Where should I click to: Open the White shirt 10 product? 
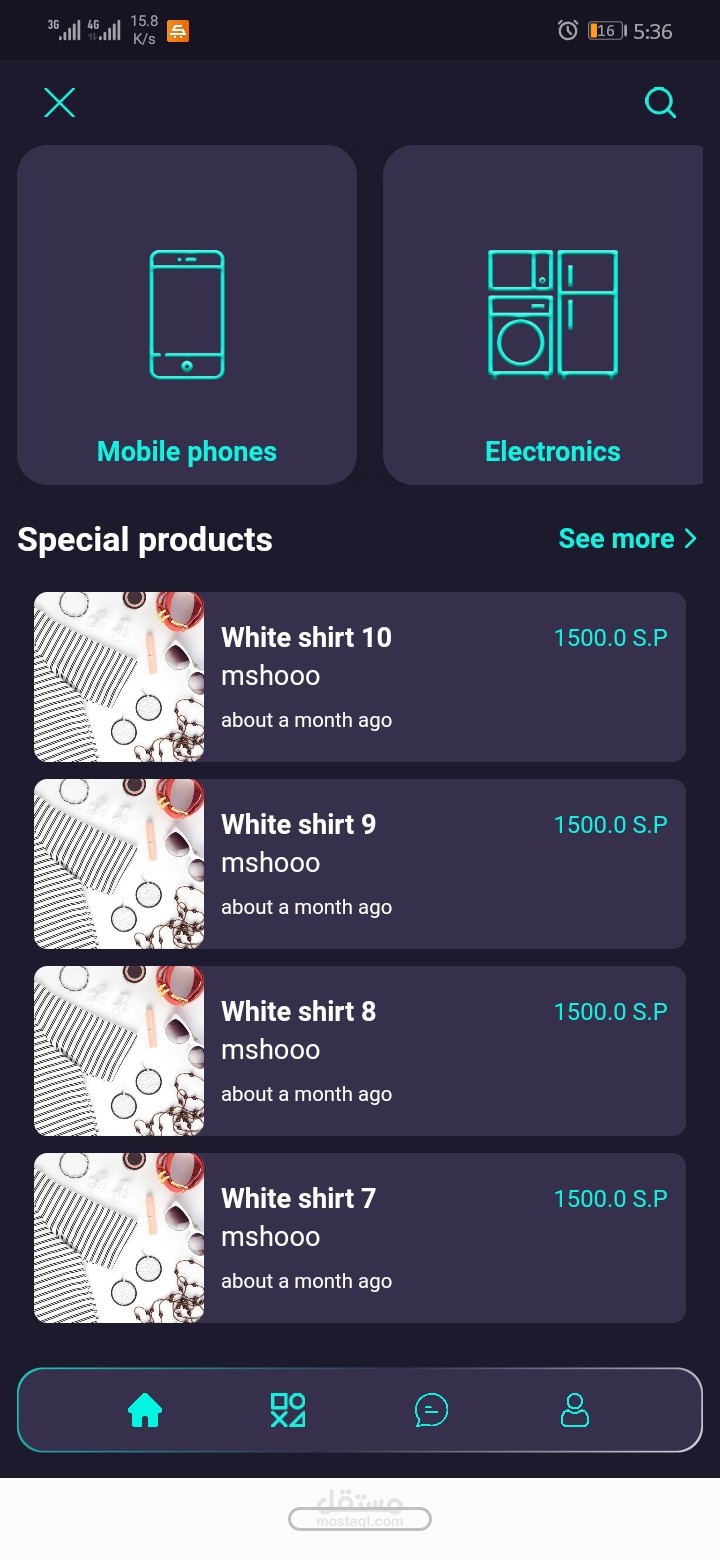[x=360, y=677]
